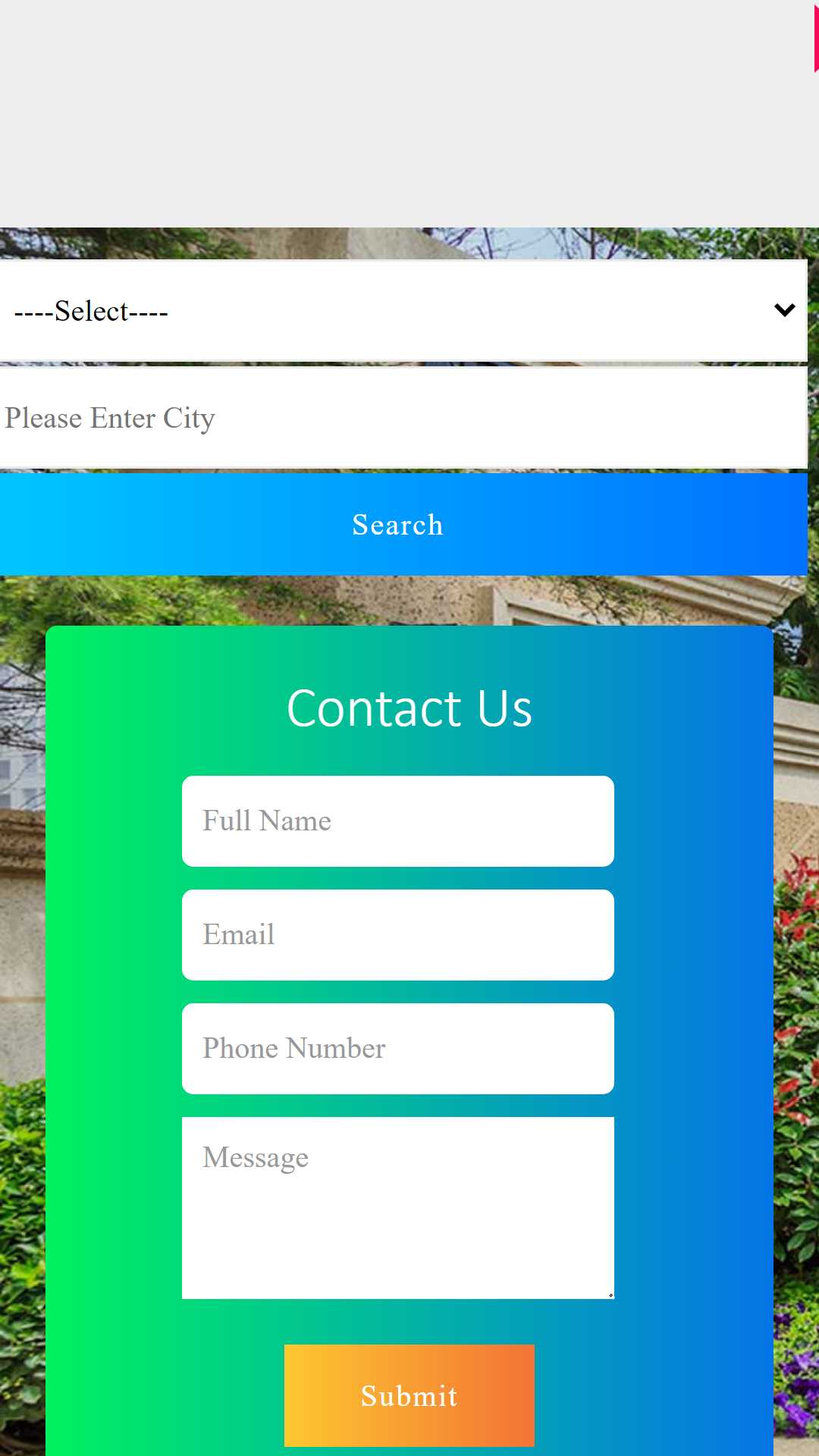Image resolution: width=819 pixels, height=1456 pixels.
Task: Tap the Email input field
Action: [397, 935]
